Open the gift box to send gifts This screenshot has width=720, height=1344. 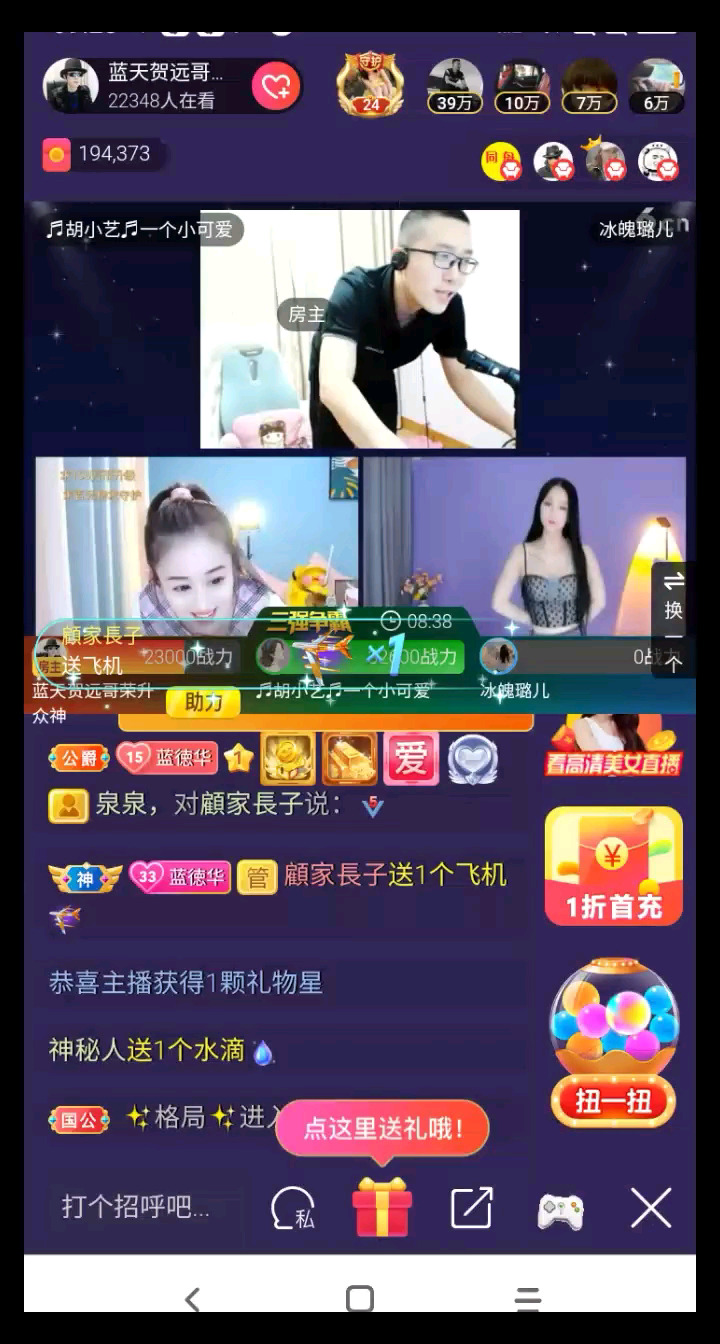381,1207
